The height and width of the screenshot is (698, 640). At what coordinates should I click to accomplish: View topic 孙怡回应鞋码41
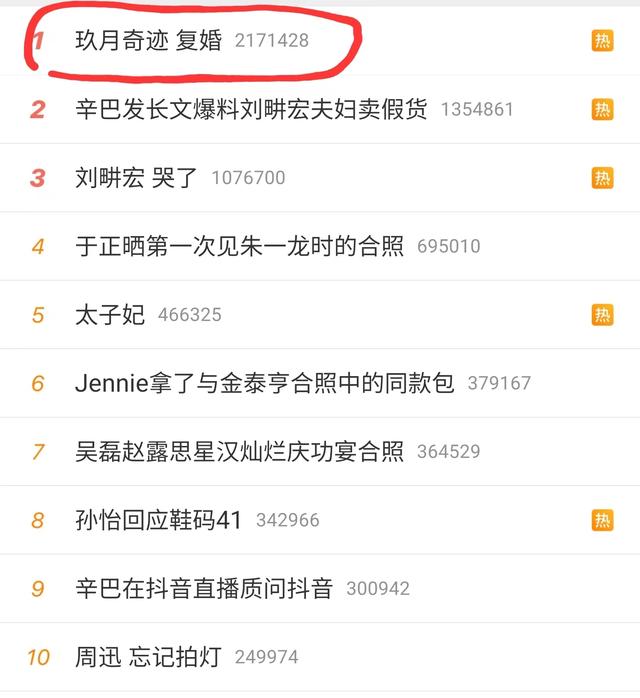[x=158, y=520]
